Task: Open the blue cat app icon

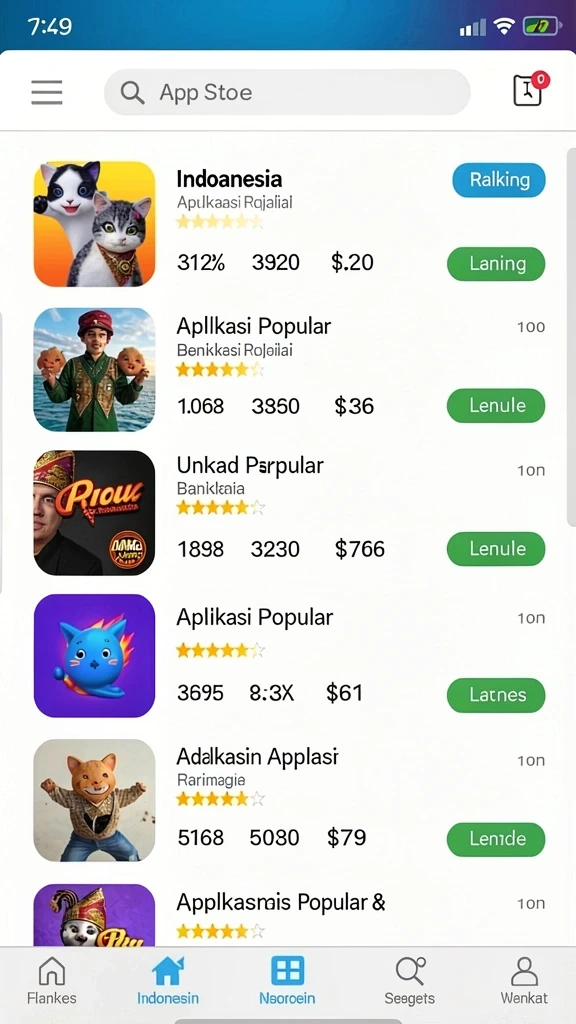Action: 95,656
